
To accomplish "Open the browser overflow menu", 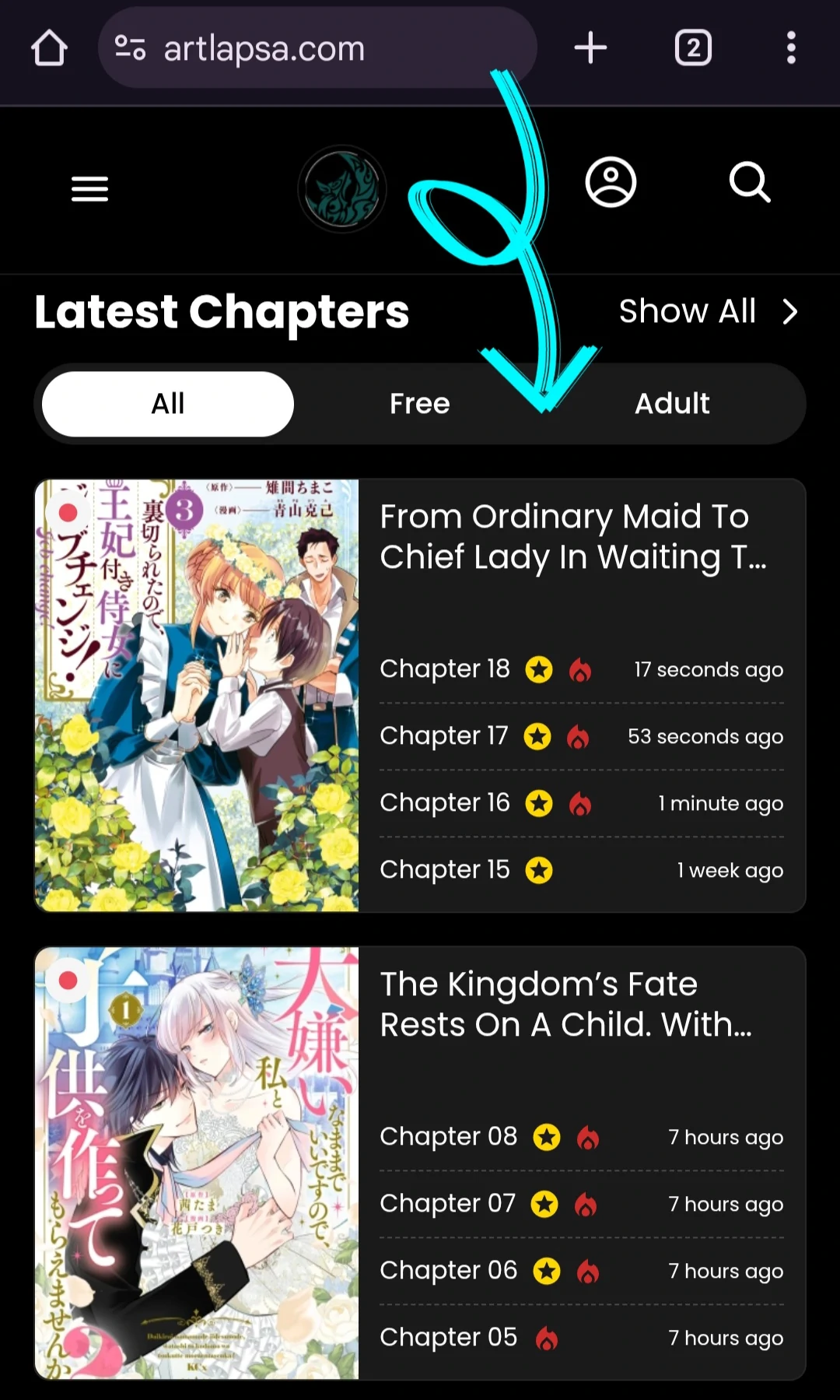I will click(x=791, y=48).
